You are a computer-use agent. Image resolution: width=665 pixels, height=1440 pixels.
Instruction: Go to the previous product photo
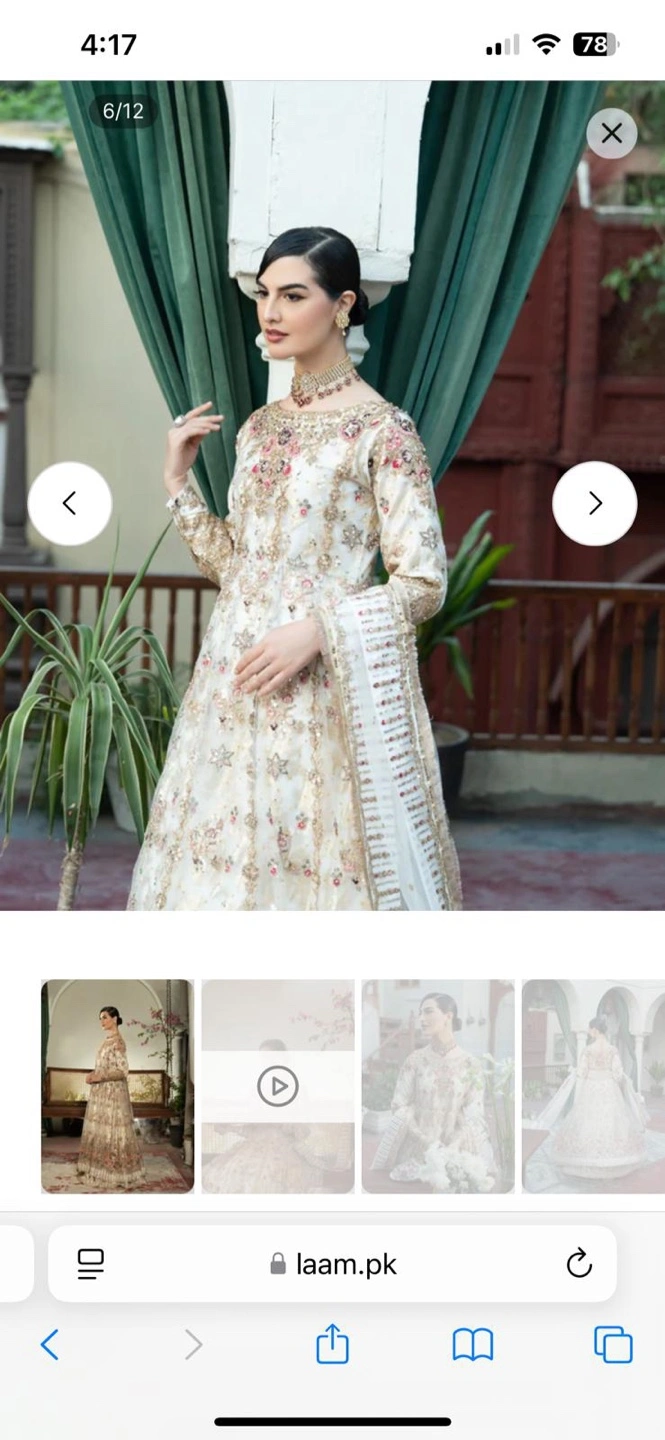coord(70,503)
